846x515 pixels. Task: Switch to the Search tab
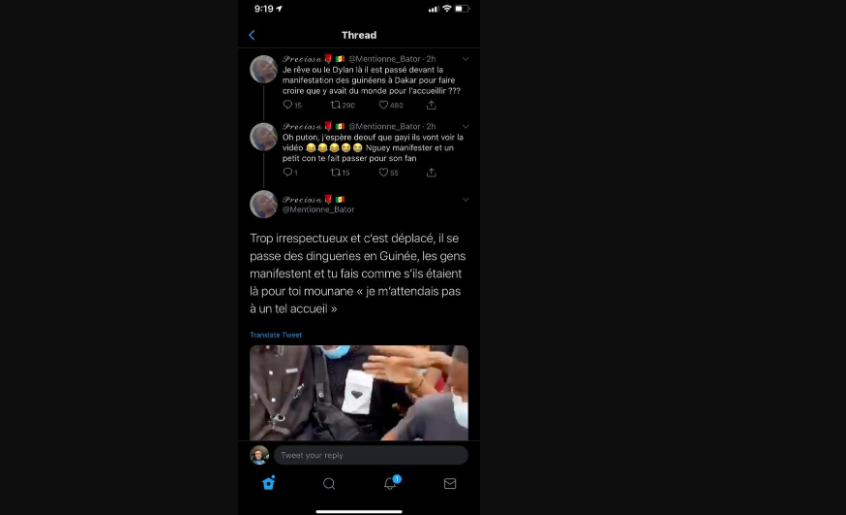pos(329,483)
